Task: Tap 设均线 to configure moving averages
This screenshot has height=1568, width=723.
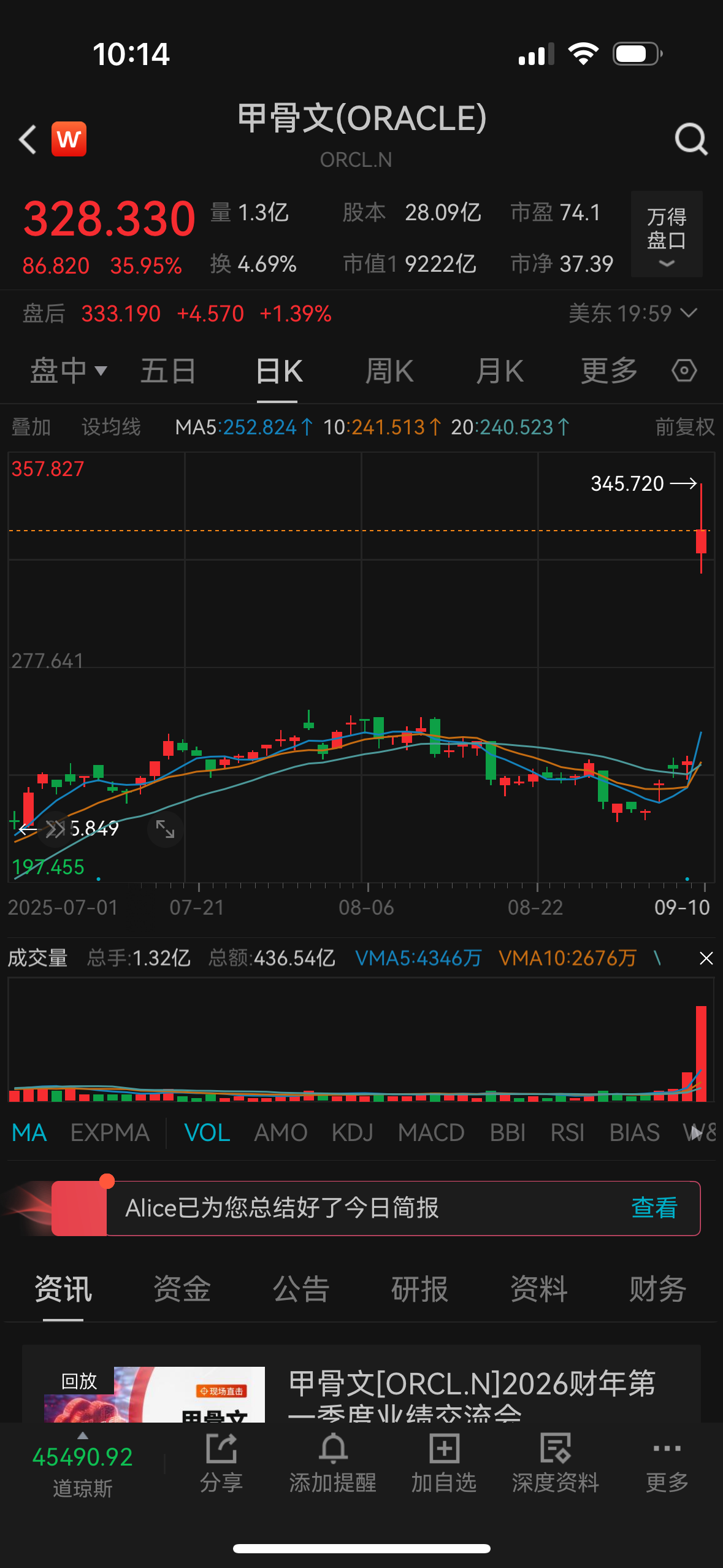Action: tap(112, 426)
